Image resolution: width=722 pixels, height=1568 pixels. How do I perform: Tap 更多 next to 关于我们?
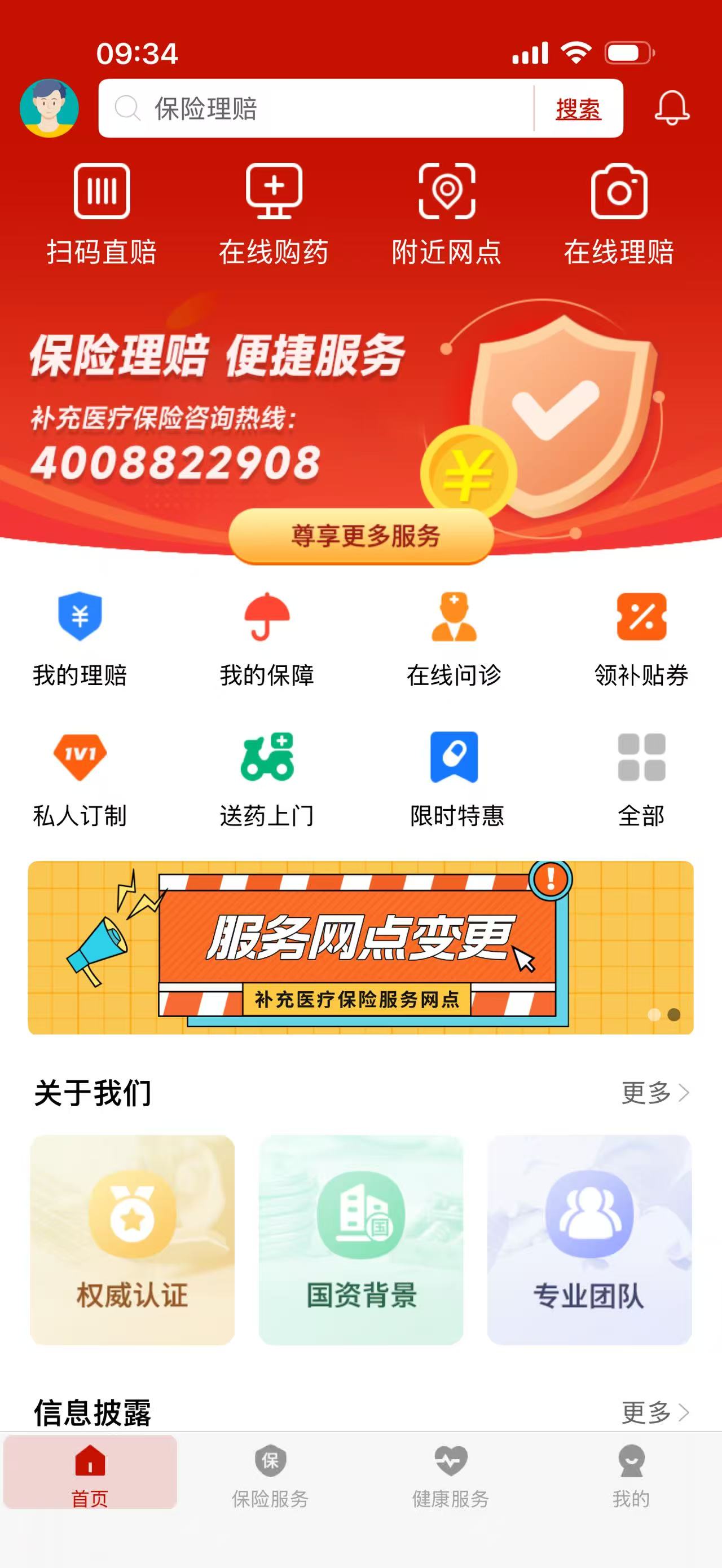tap(654, 1093)
